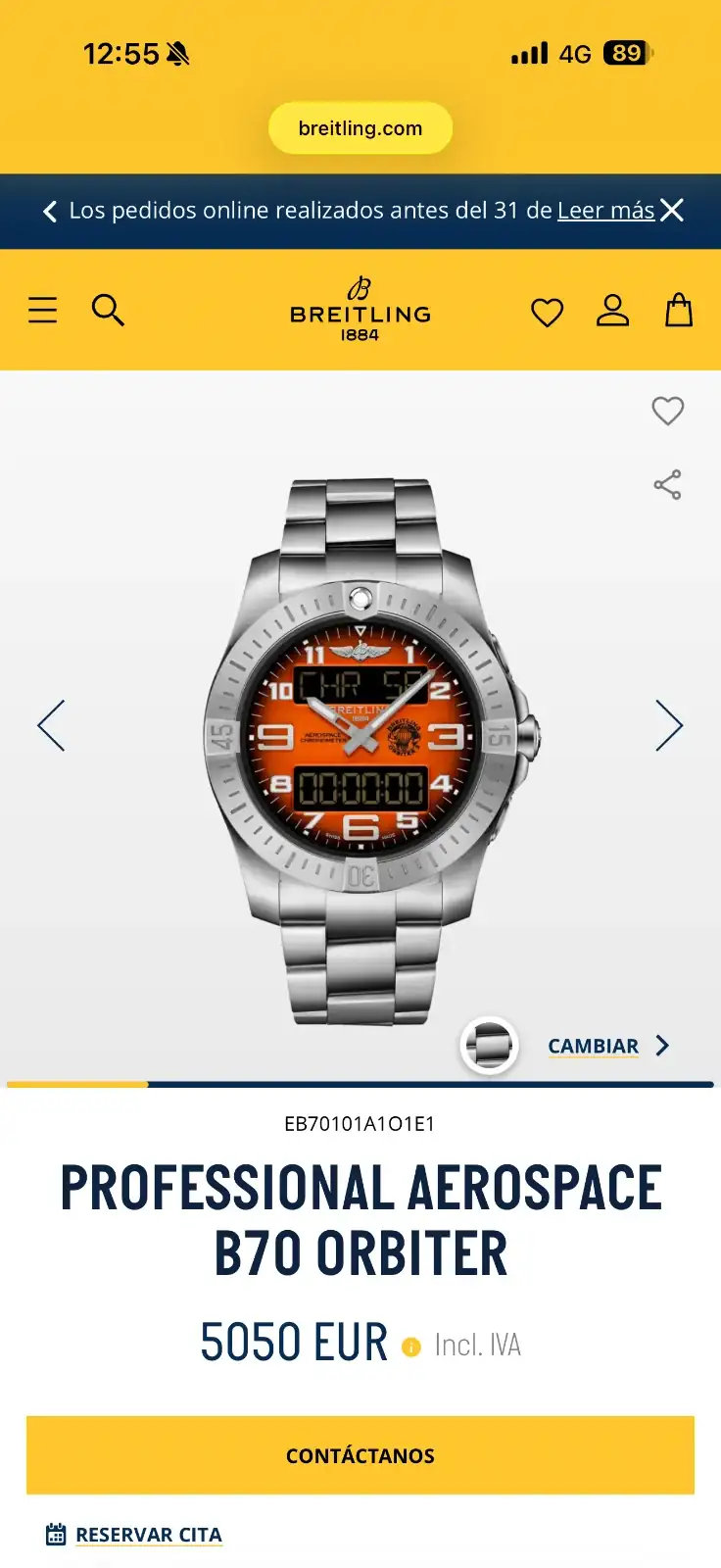721x1568 pixels.
Task: Go to Breitling home via header logo
Action: click(360, 310)
